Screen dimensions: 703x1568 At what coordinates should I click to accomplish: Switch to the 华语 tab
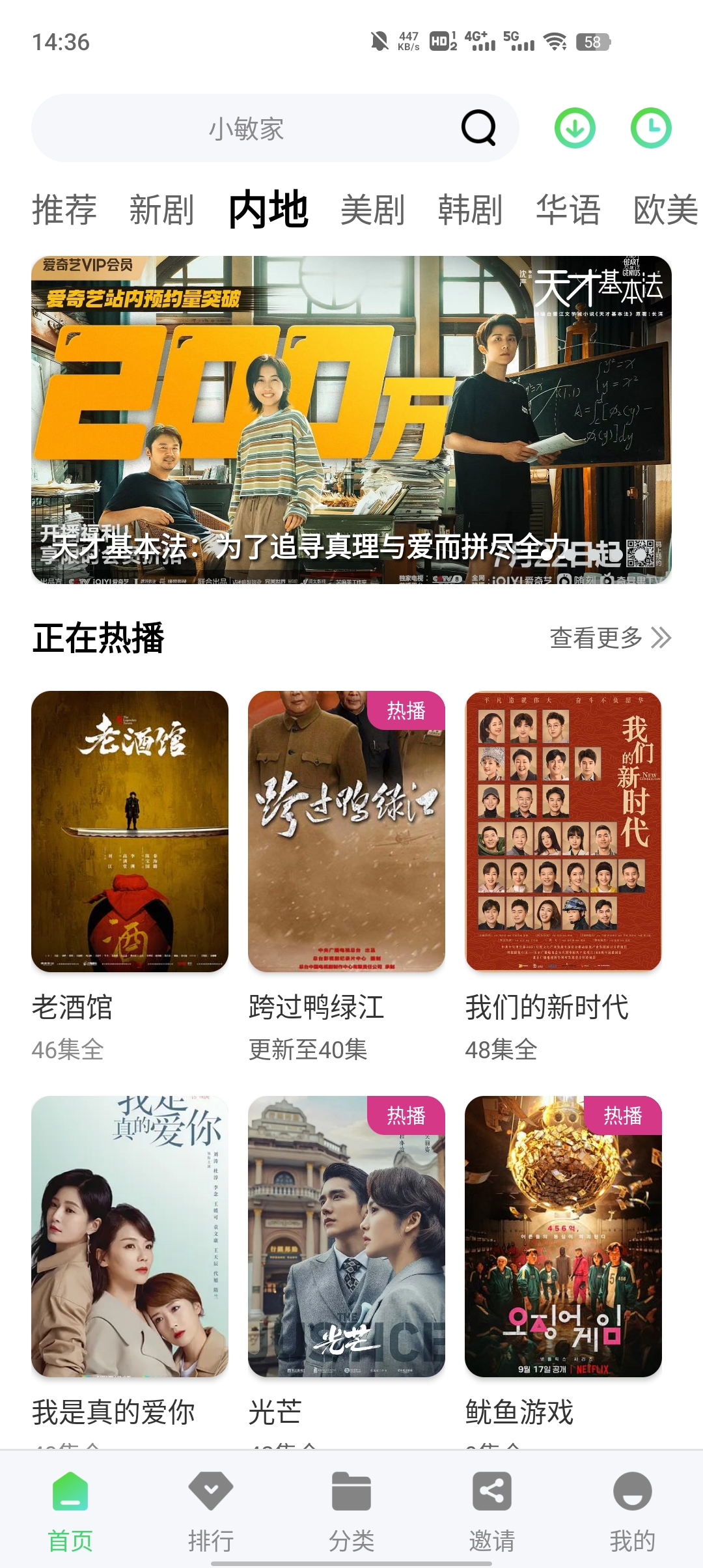568,210
